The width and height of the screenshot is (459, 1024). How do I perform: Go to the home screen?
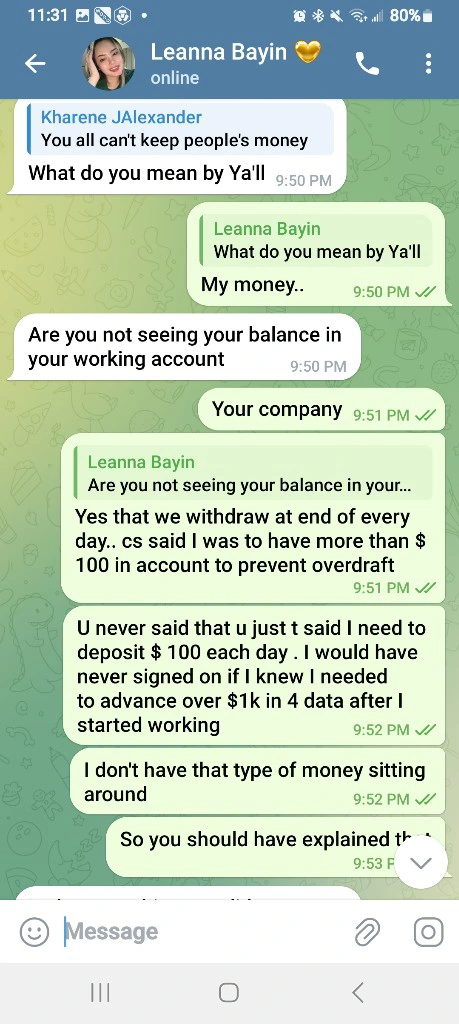pos(229,993)
